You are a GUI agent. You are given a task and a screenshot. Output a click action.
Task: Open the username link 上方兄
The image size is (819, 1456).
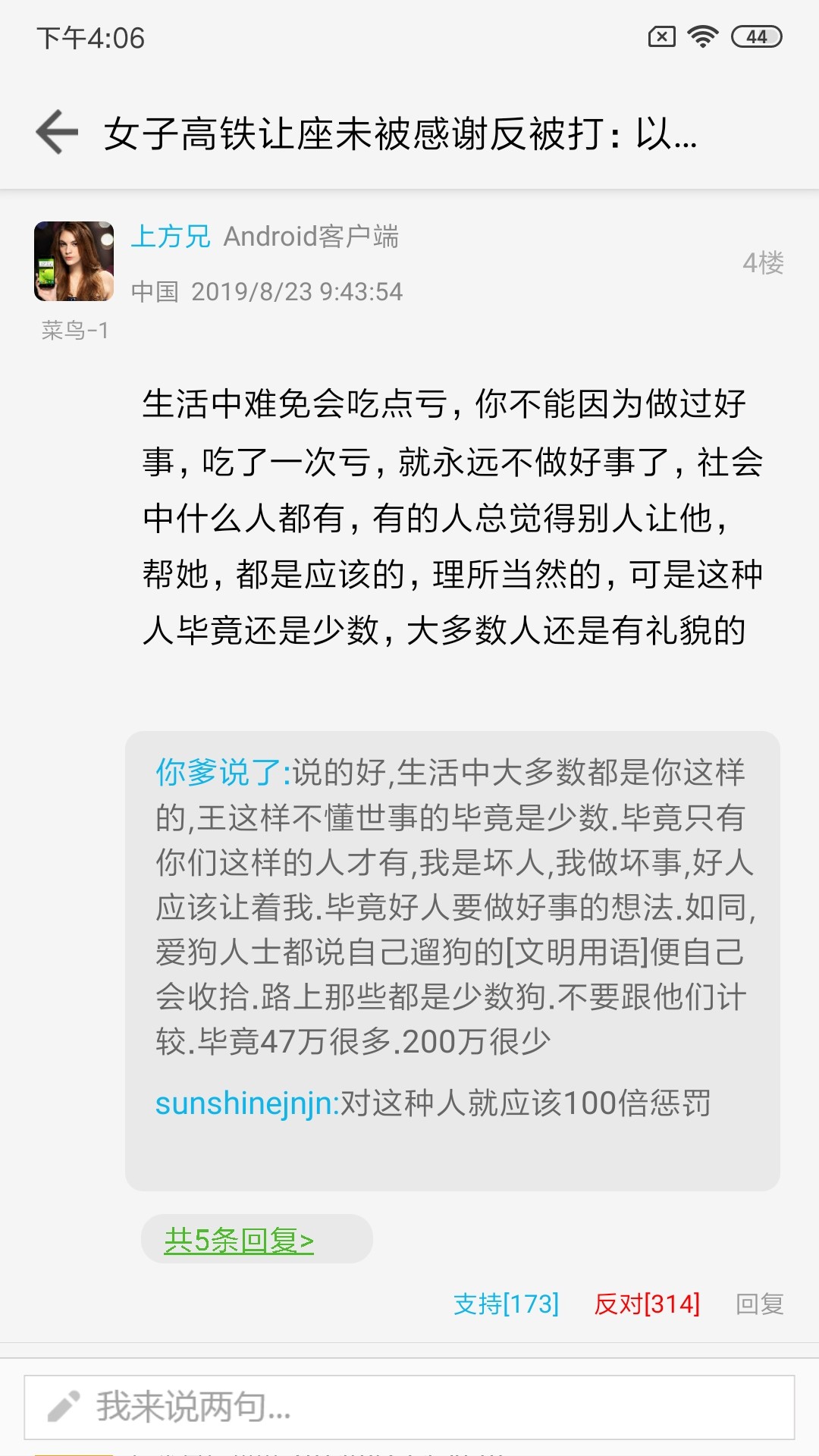(x=171, y=237)
